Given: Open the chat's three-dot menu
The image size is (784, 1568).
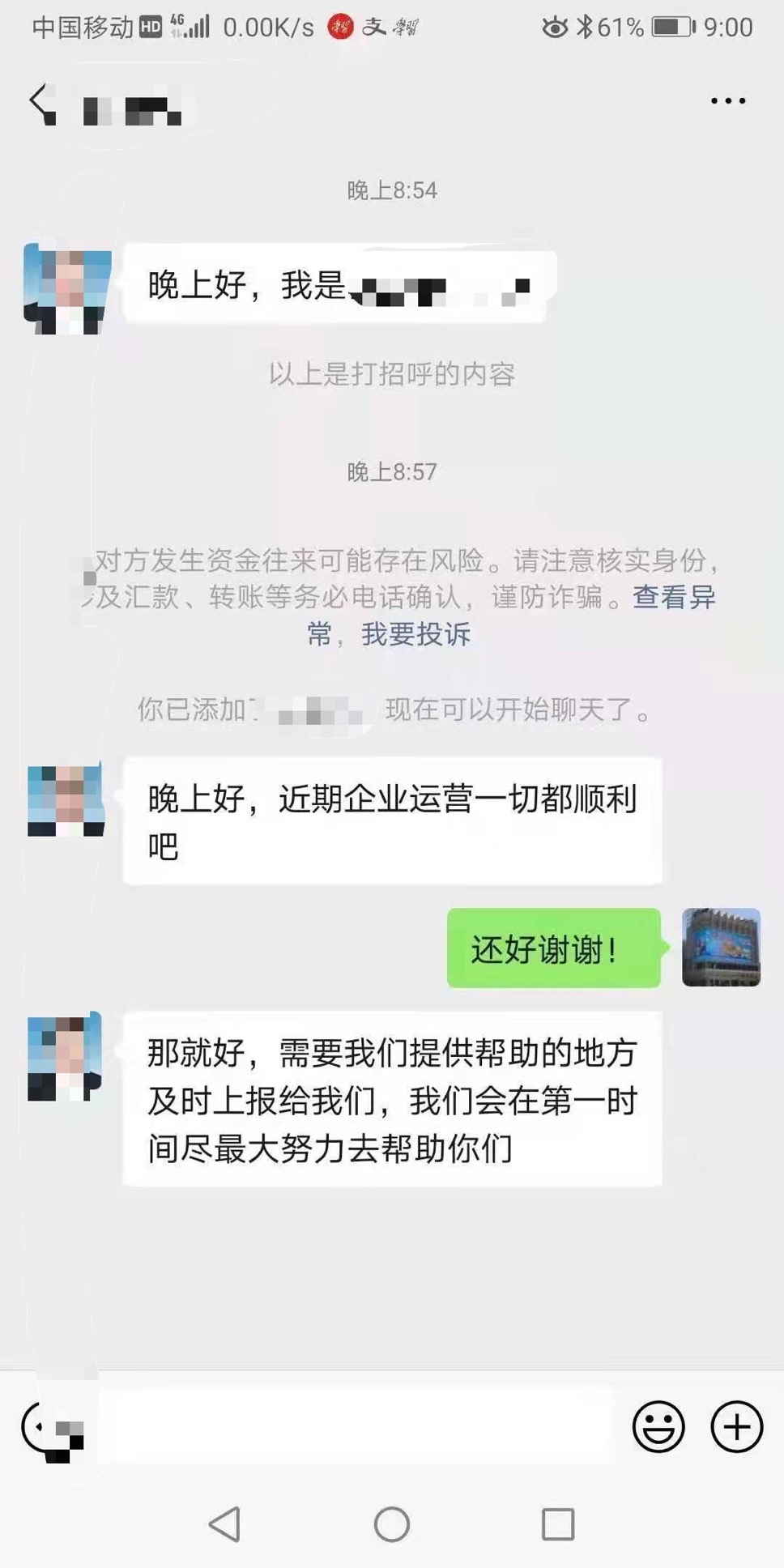Looking at the screenshot, I should (727, 101).
